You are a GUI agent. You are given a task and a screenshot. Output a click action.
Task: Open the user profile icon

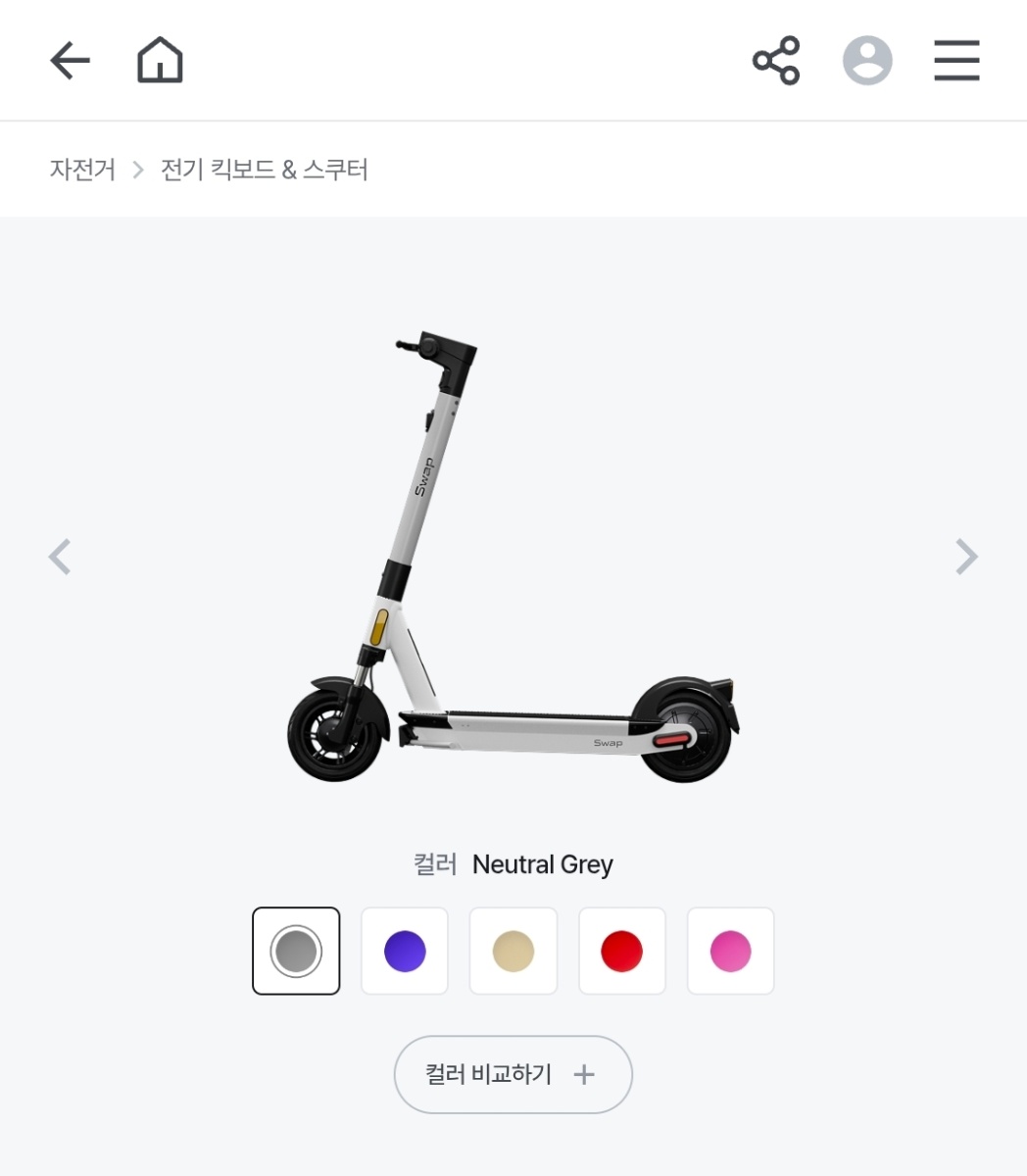(868, 59)
